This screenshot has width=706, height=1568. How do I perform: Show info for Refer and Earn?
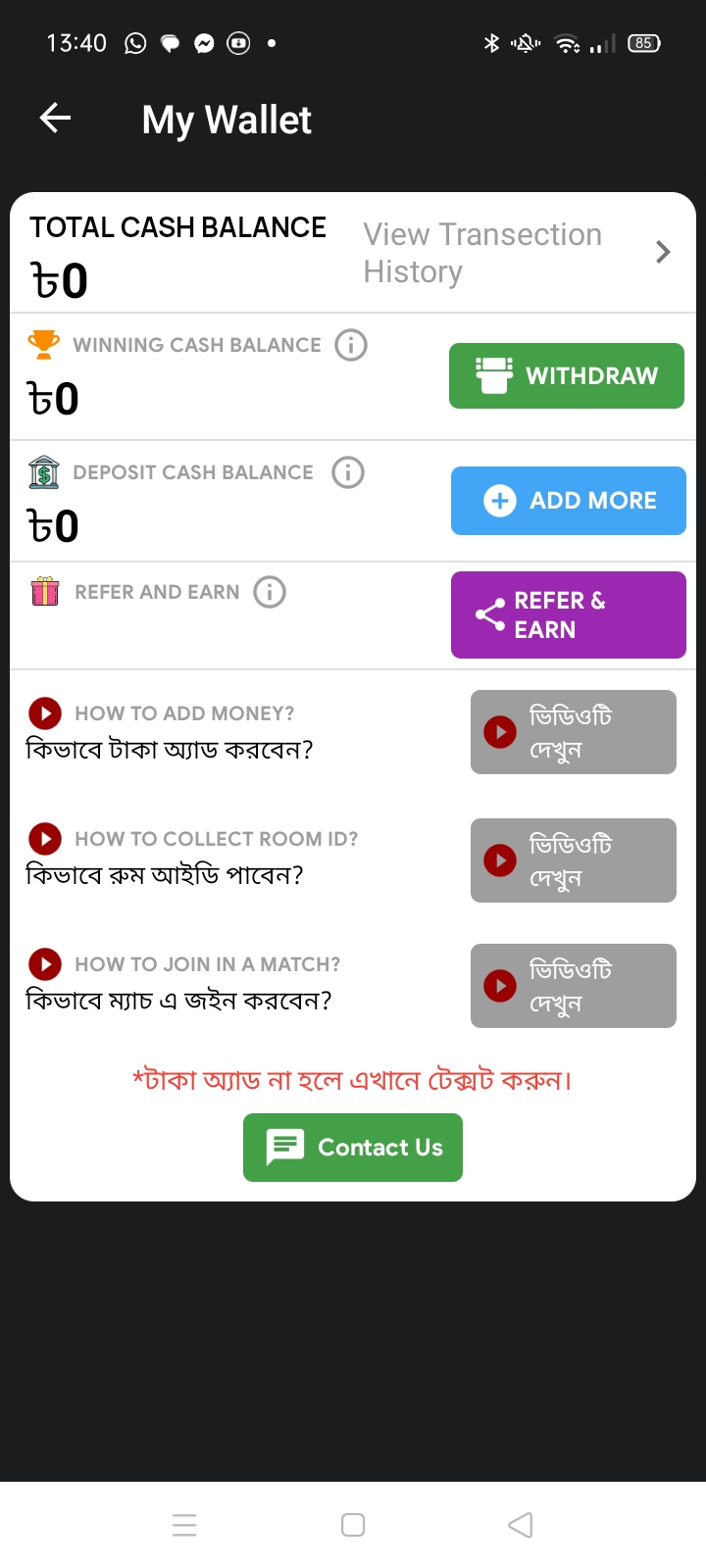click(270, 592)
